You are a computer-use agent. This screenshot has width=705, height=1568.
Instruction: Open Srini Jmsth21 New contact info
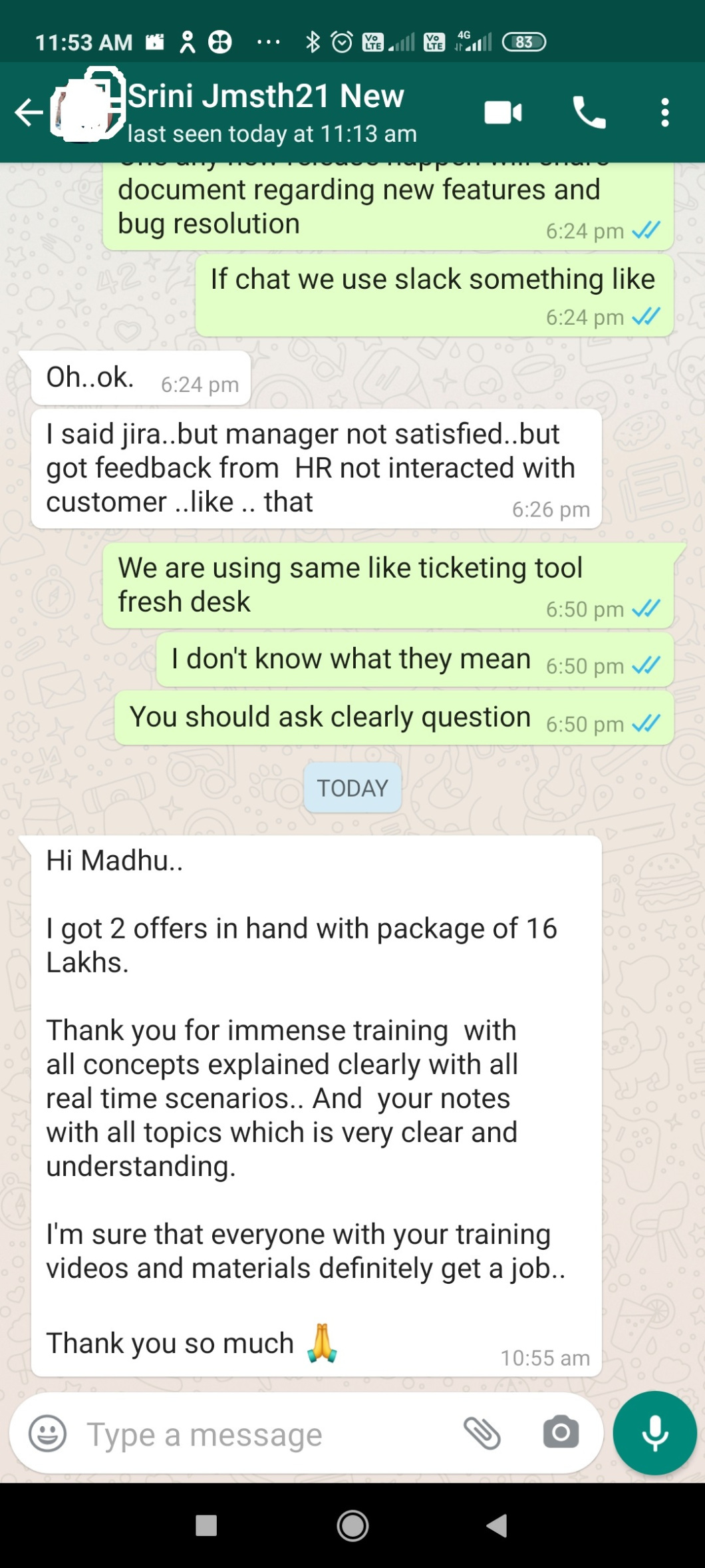point(266,112)
